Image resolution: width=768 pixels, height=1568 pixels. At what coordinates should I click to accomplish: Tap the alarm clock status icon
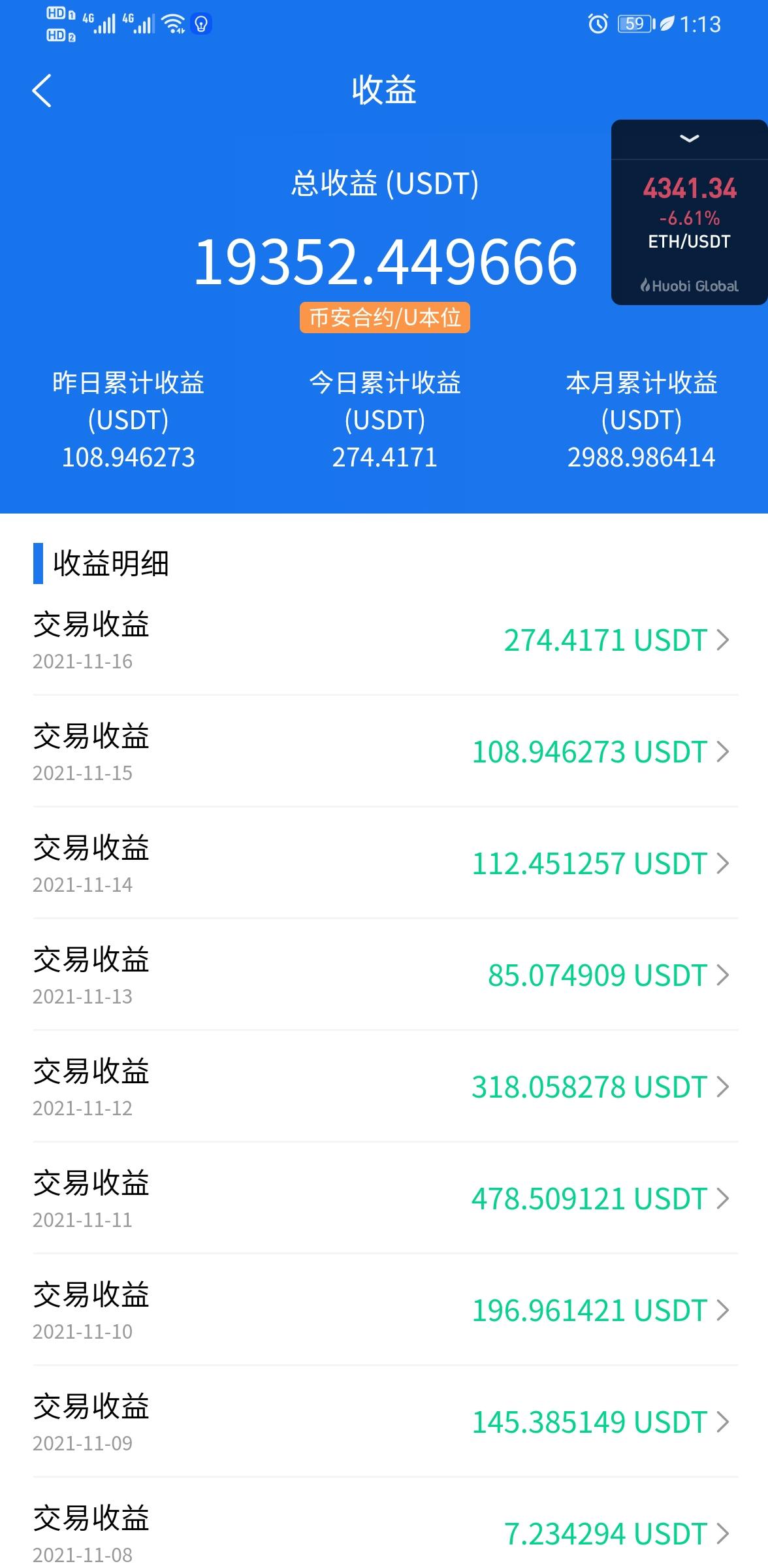(x=598, y=23)
